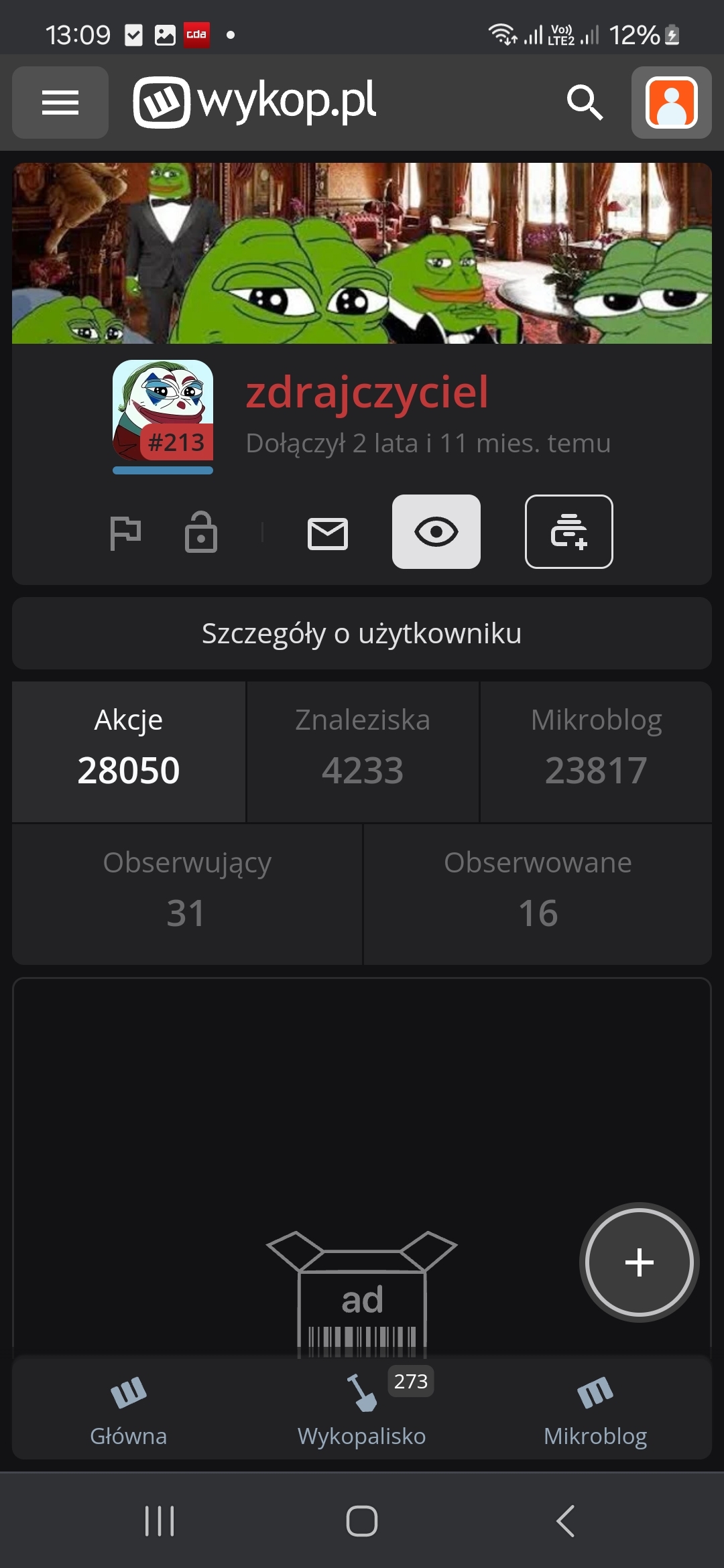Expand Szczegóły o użytkowniku
Image resolution: width=724 pixels, height=1568 pixels.
362,633
